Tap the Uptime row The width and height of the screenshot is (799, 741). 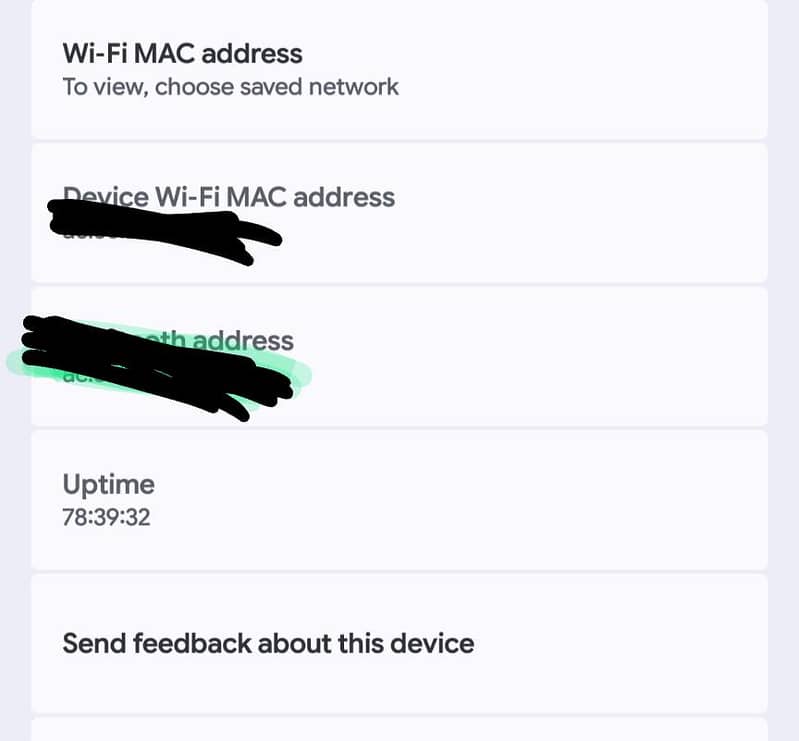coord(399,499)
